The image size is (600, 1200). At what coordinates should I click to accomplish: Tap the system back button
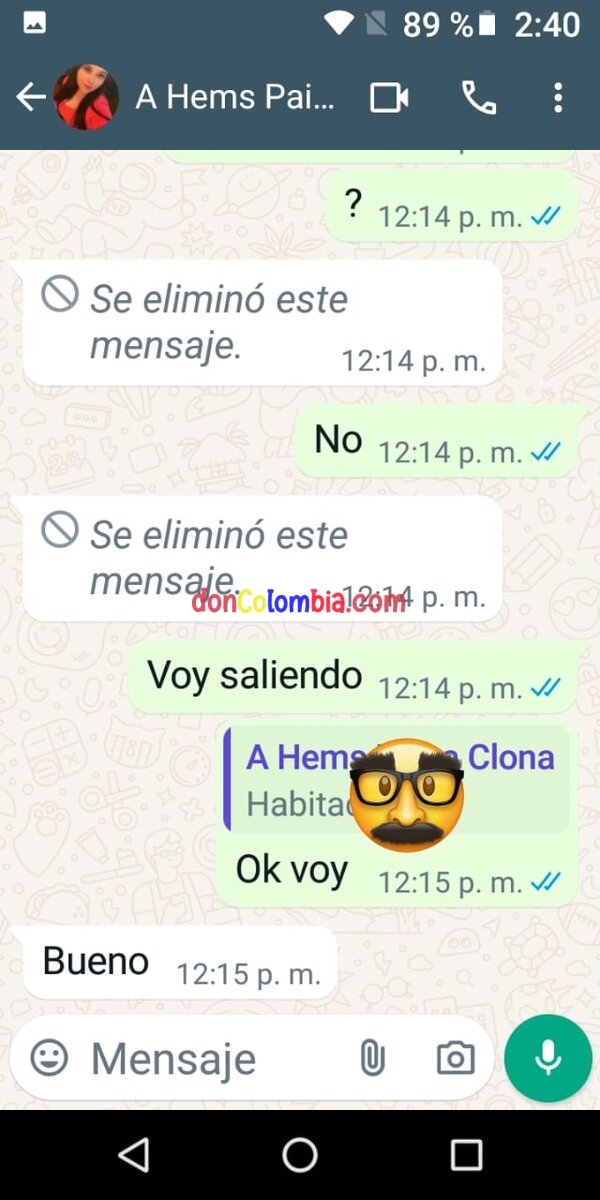tap(133, 1156)
